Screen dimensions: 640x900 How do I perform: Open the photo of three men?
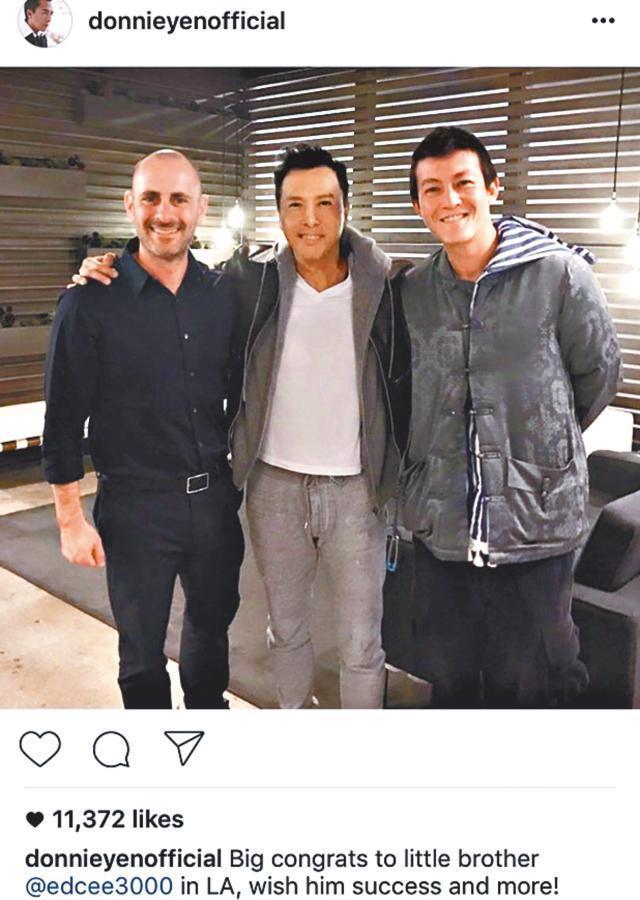click(x=320, y=388)
